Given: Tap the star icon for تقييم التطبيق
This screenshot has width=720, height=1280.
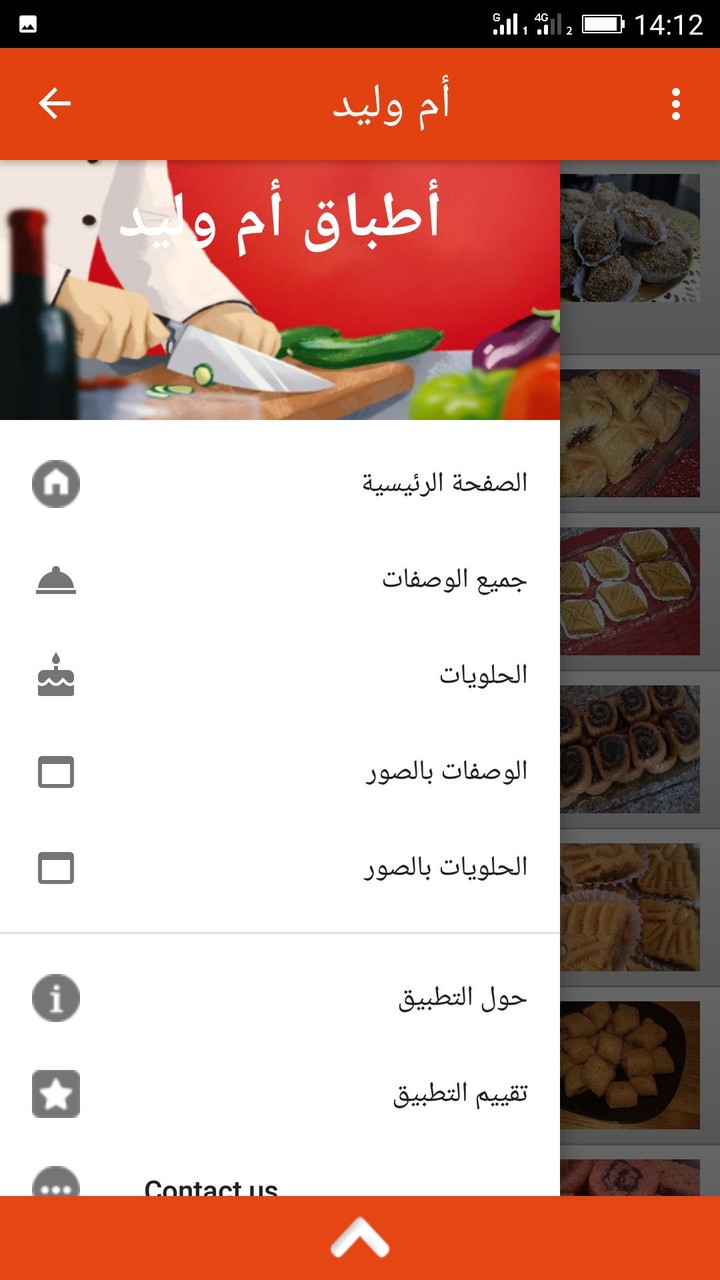Looking at the screenshot, I should click(55, 1093).
